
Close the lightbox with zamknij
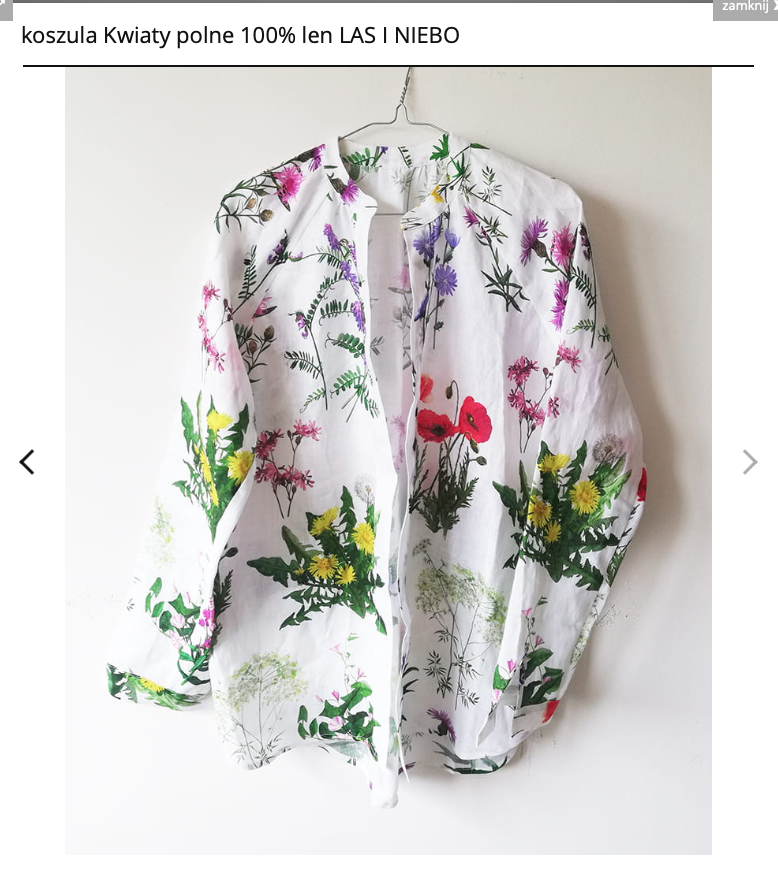click(x=746, y=8)
